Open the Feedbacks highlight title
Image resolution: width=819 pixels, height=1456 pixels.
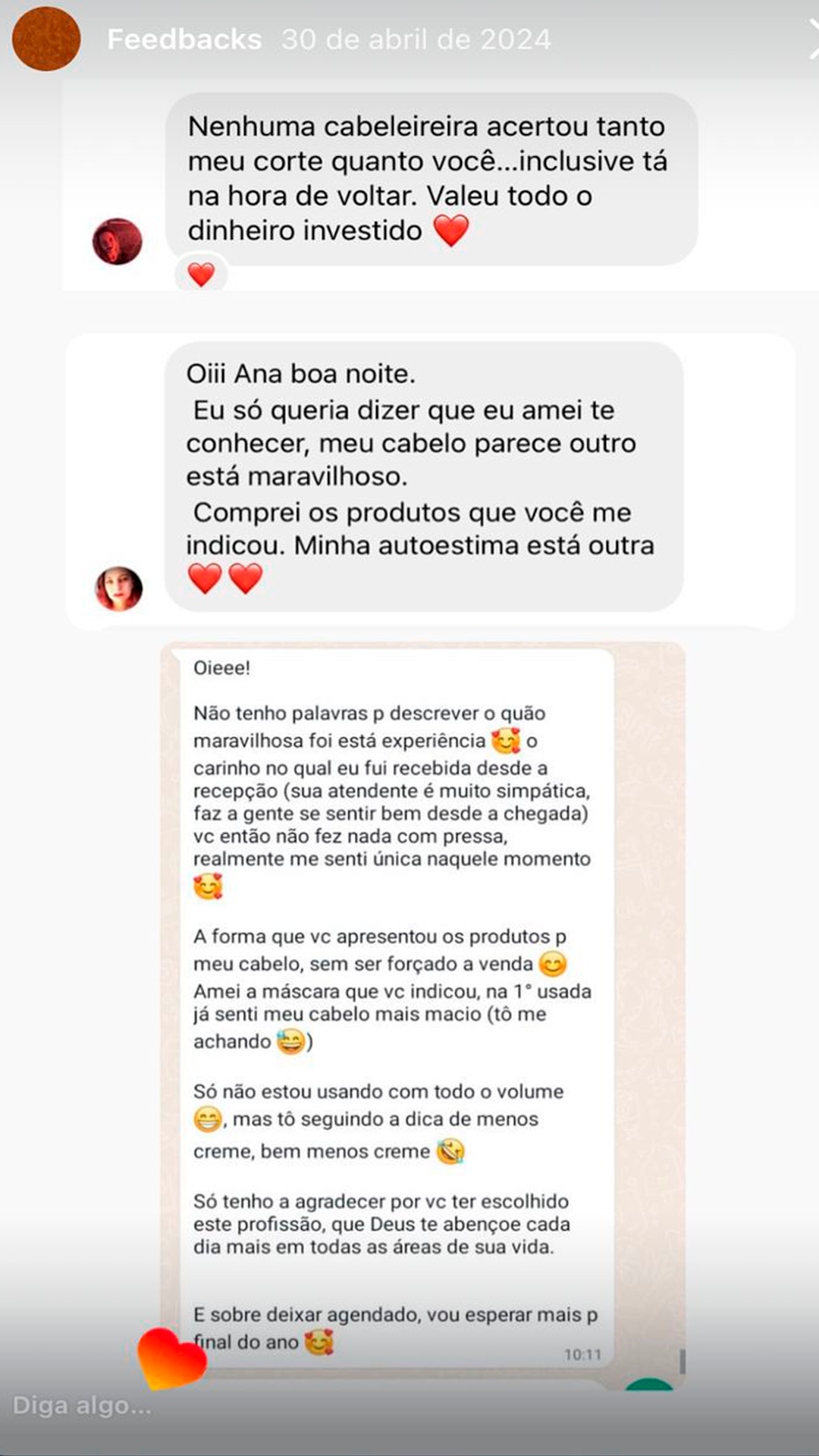click(x=184, y=39)
